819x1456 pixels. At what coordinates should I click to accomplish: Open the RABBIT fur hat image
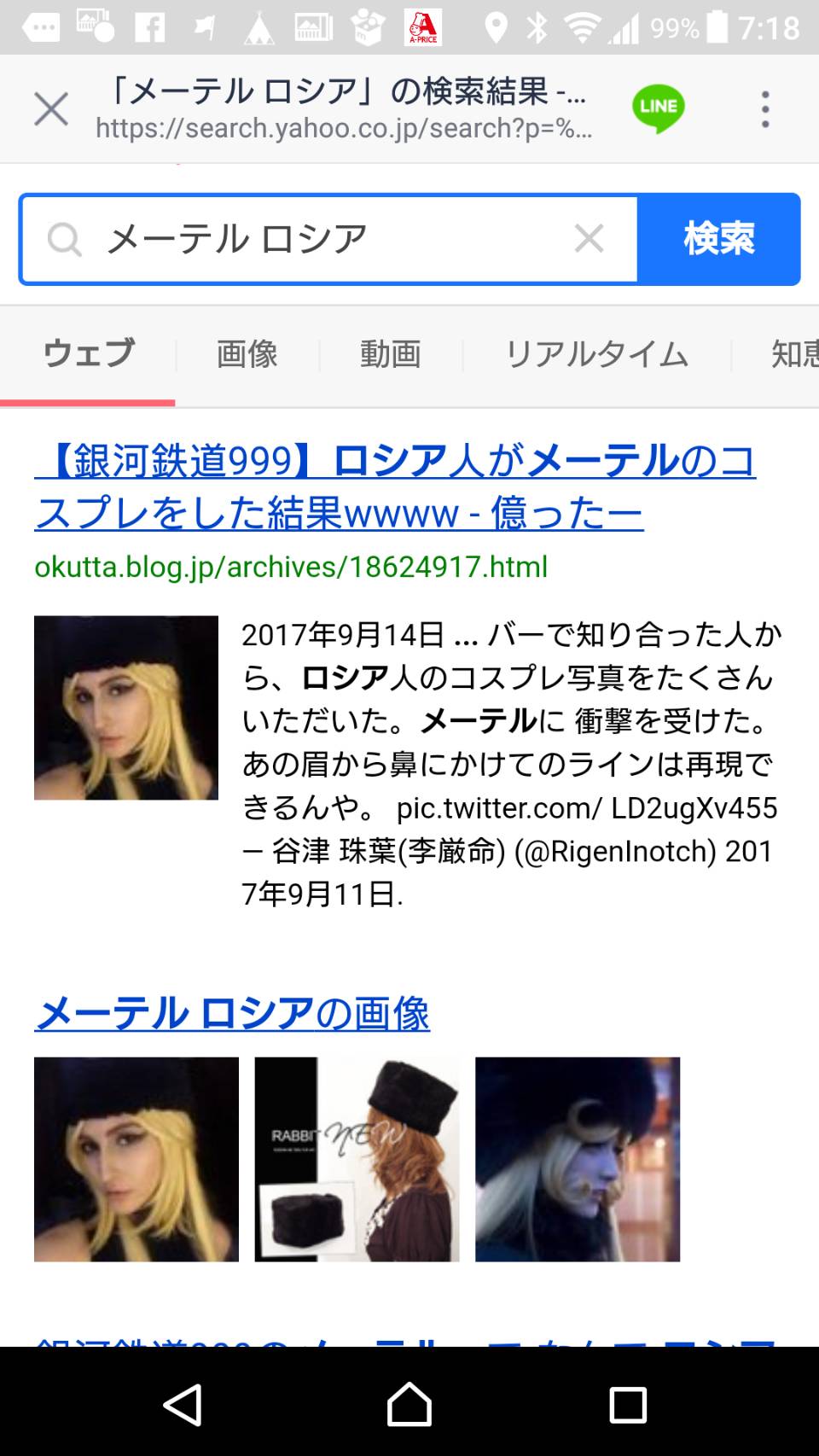357,1159
